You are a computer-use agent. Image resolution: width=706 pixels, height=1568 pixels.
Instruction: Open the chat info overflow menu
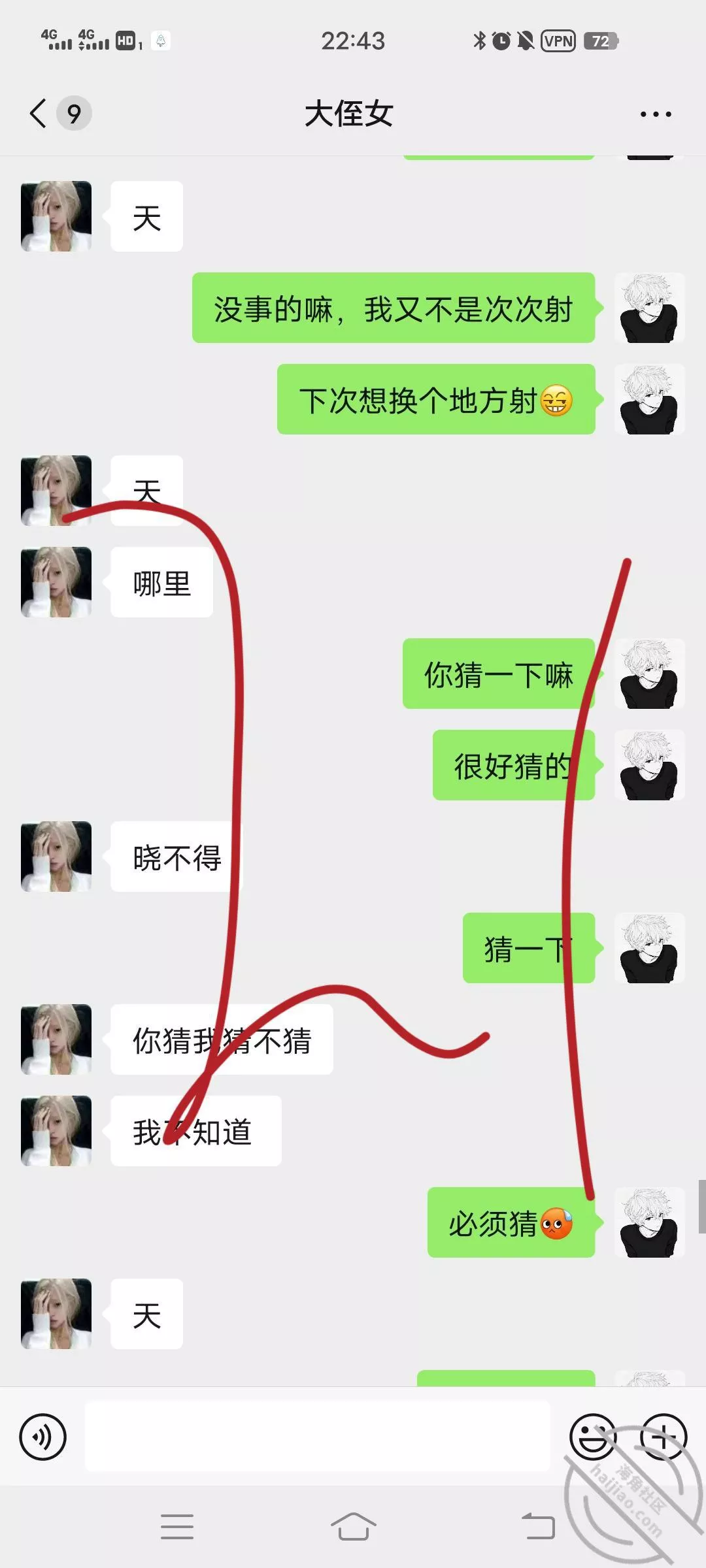(x=655, y=114)
